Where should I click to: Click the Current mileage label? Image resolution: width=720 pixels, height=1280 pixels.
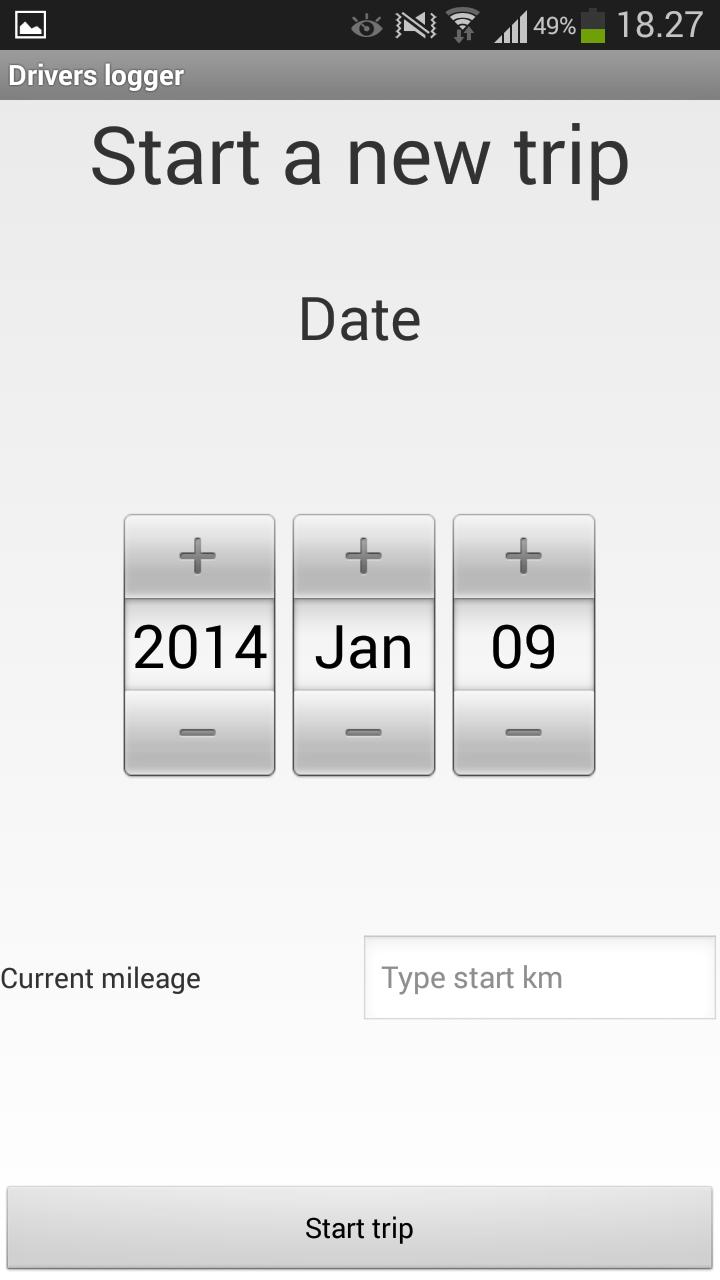(101, 978)
